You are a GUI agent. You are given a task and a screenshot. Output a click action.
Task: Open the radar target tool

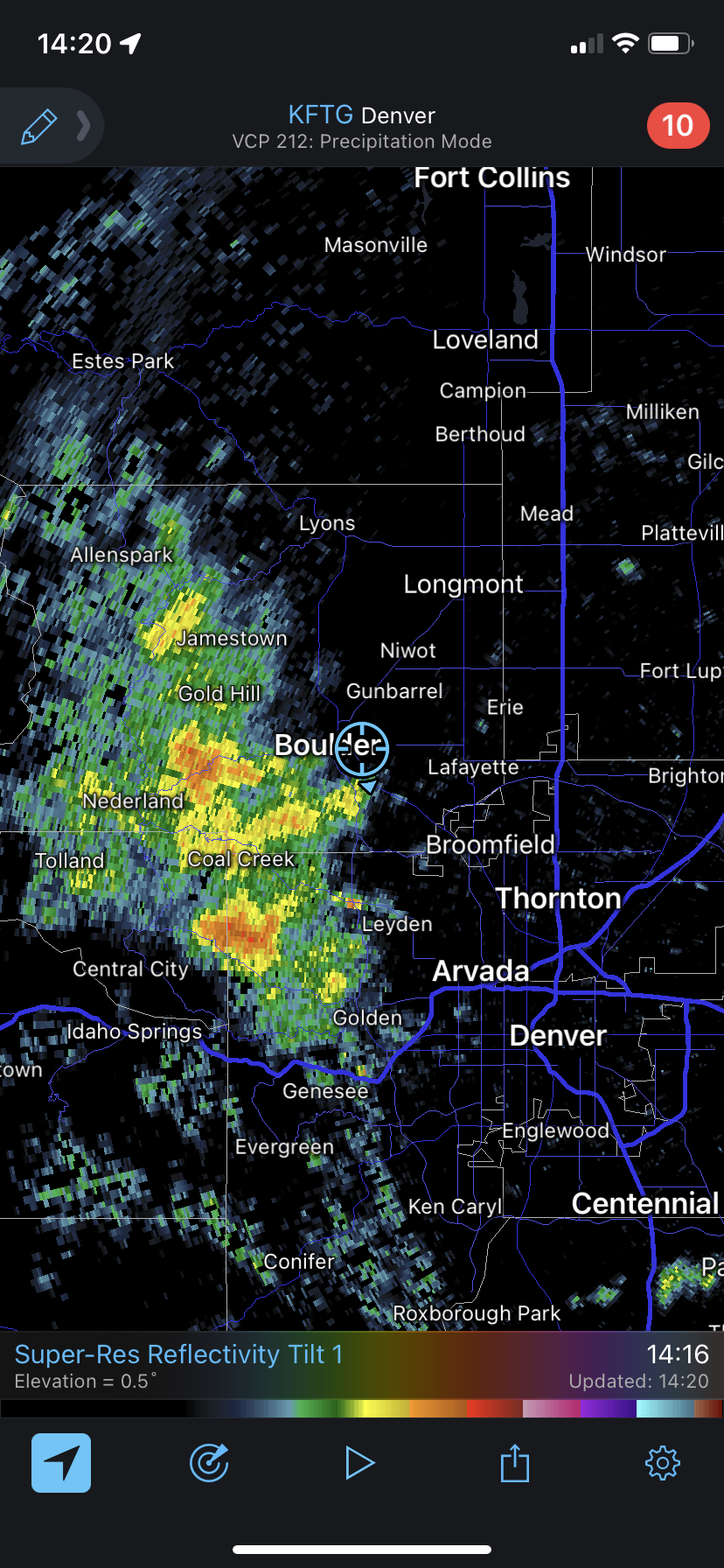[209, 1462]
